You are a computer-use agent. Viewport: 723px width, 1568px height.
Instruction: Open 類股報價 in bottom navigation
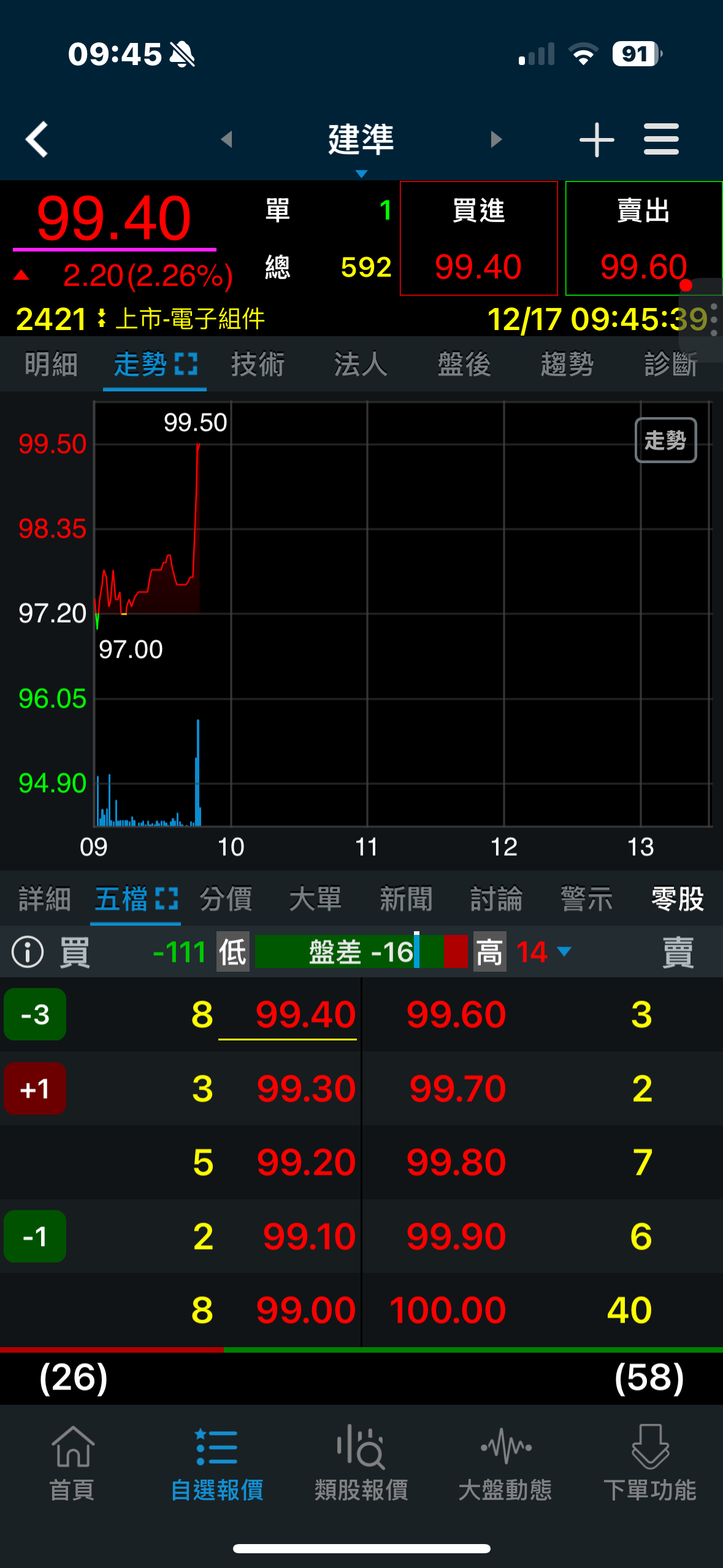(x=361, y=1462)
